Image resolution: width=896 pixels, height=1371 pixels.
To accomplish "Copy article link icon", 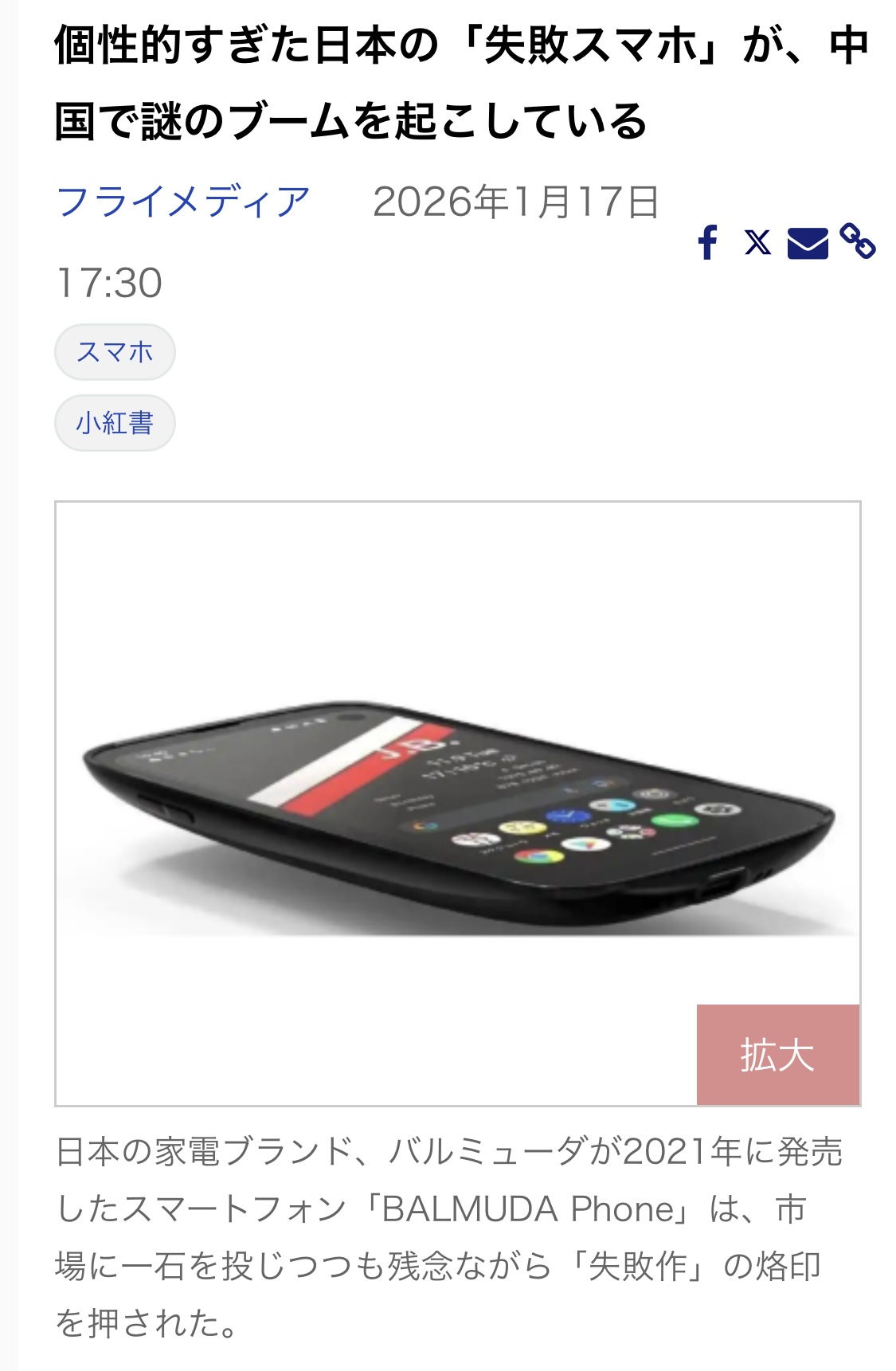I will click(x=858, y=241).
